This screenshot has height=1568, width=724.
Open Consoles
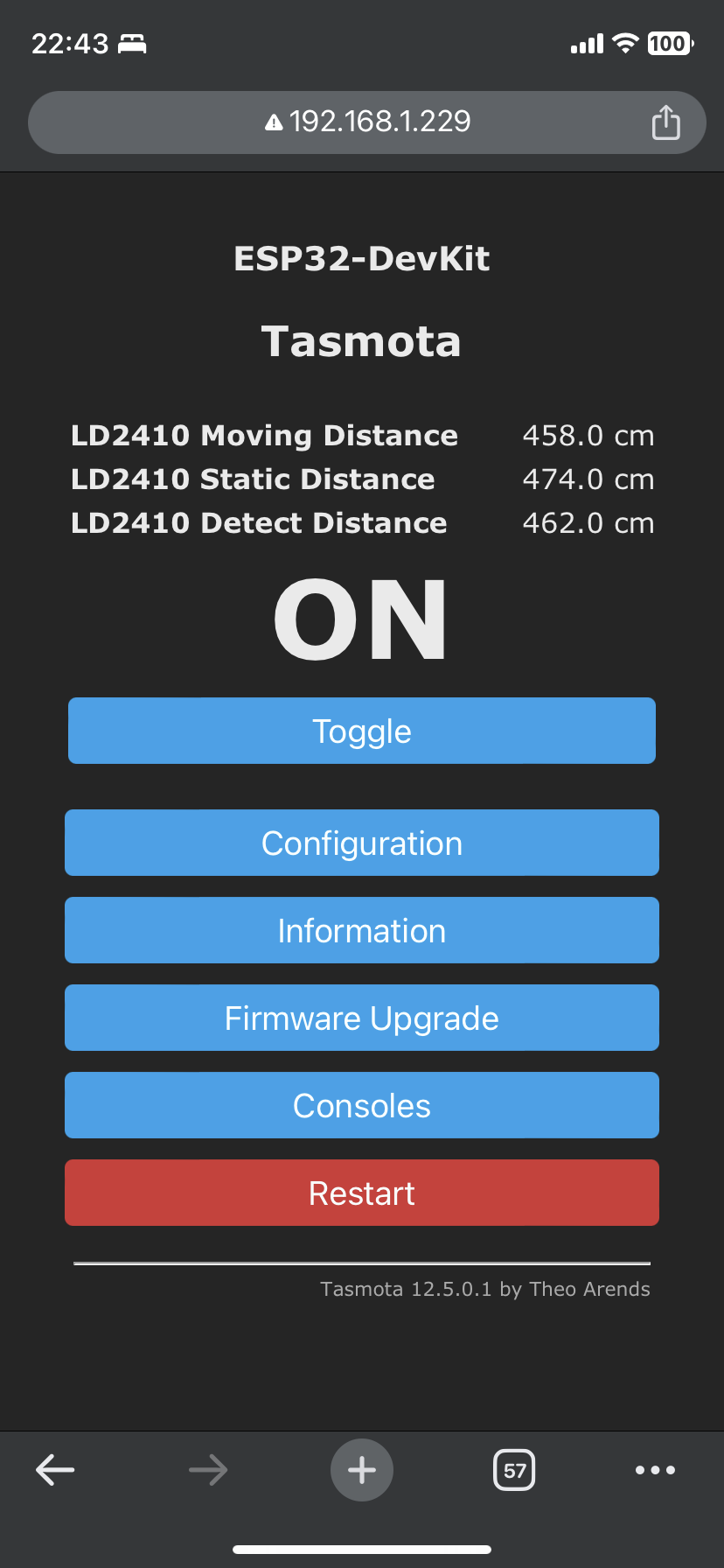click(362, 1105)
